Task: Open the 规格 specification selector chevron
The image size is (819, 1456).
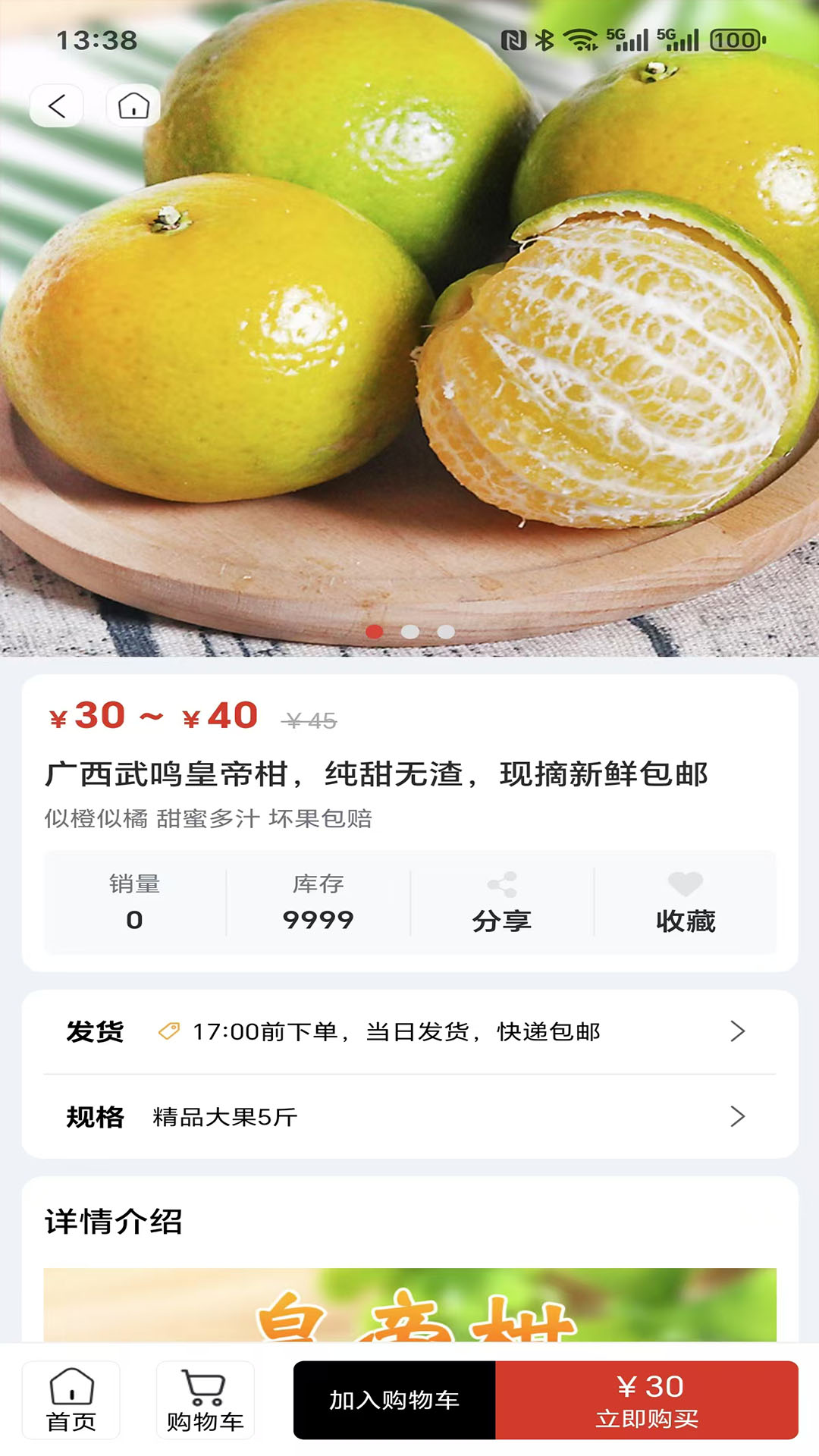Action: [x=736, y=1117]
